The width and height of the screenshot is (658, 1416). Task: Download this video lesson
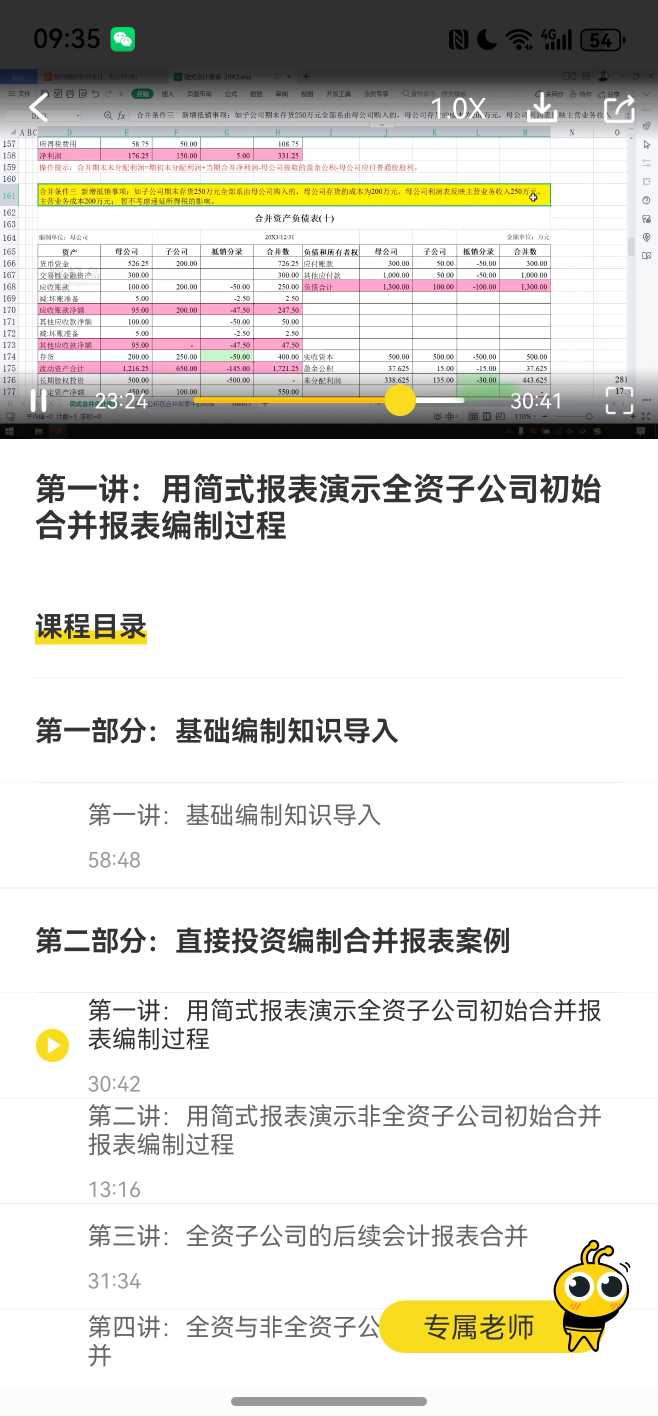(543, 107)
